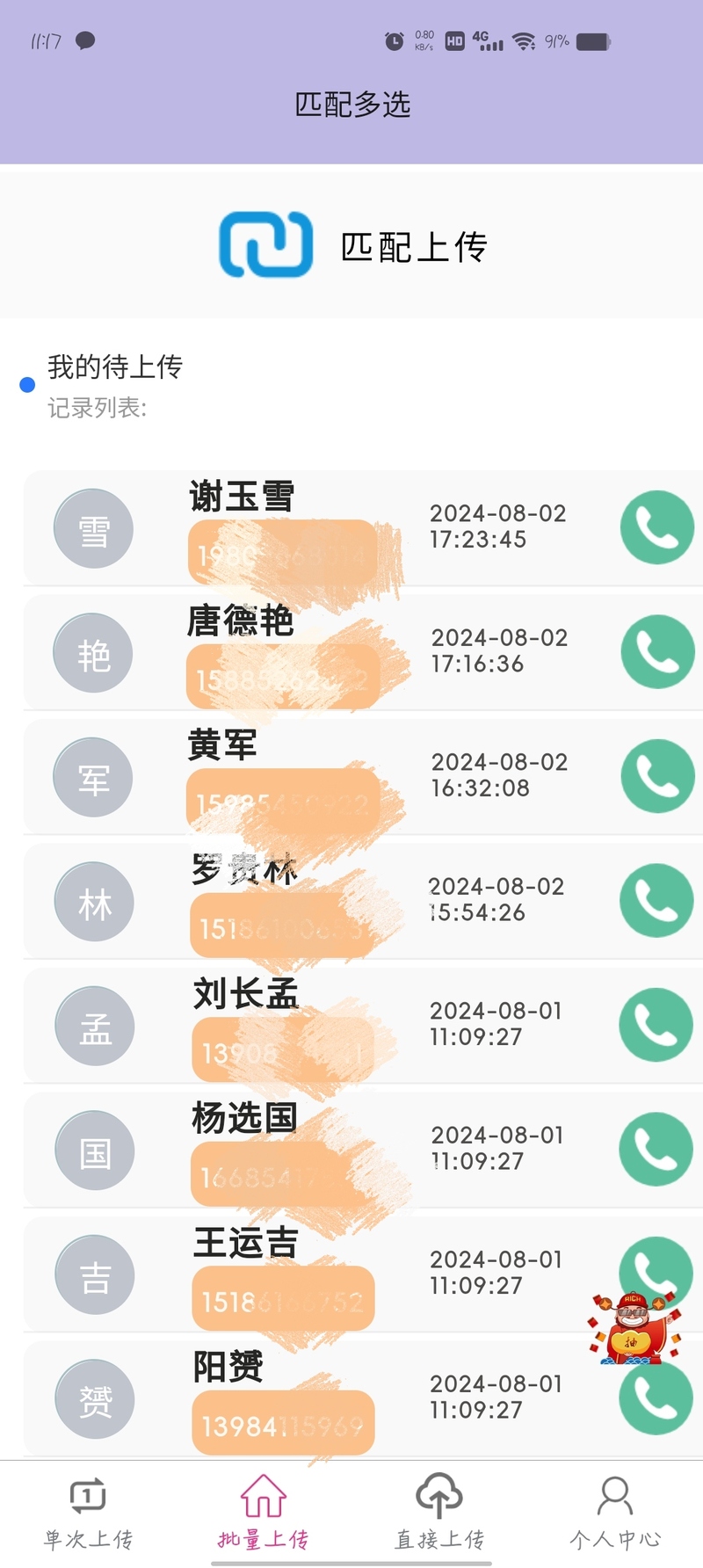
Task: Go to the 直接上传 tab
Action: click(x=439, y=1514)
